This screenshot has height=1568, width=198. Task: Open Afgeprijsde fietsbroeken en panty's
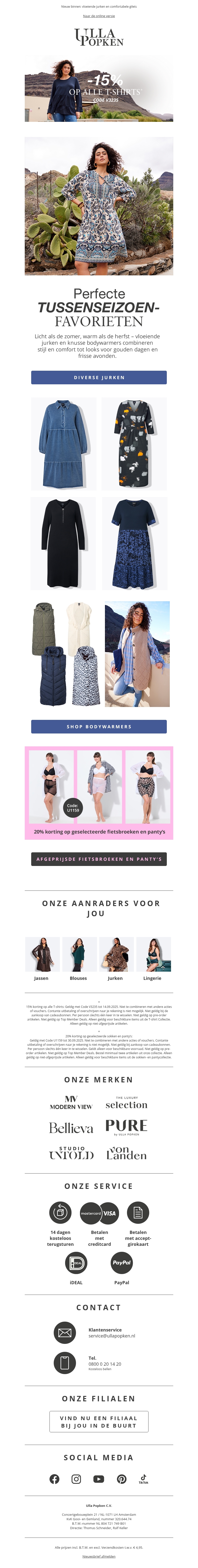[99, 859]
